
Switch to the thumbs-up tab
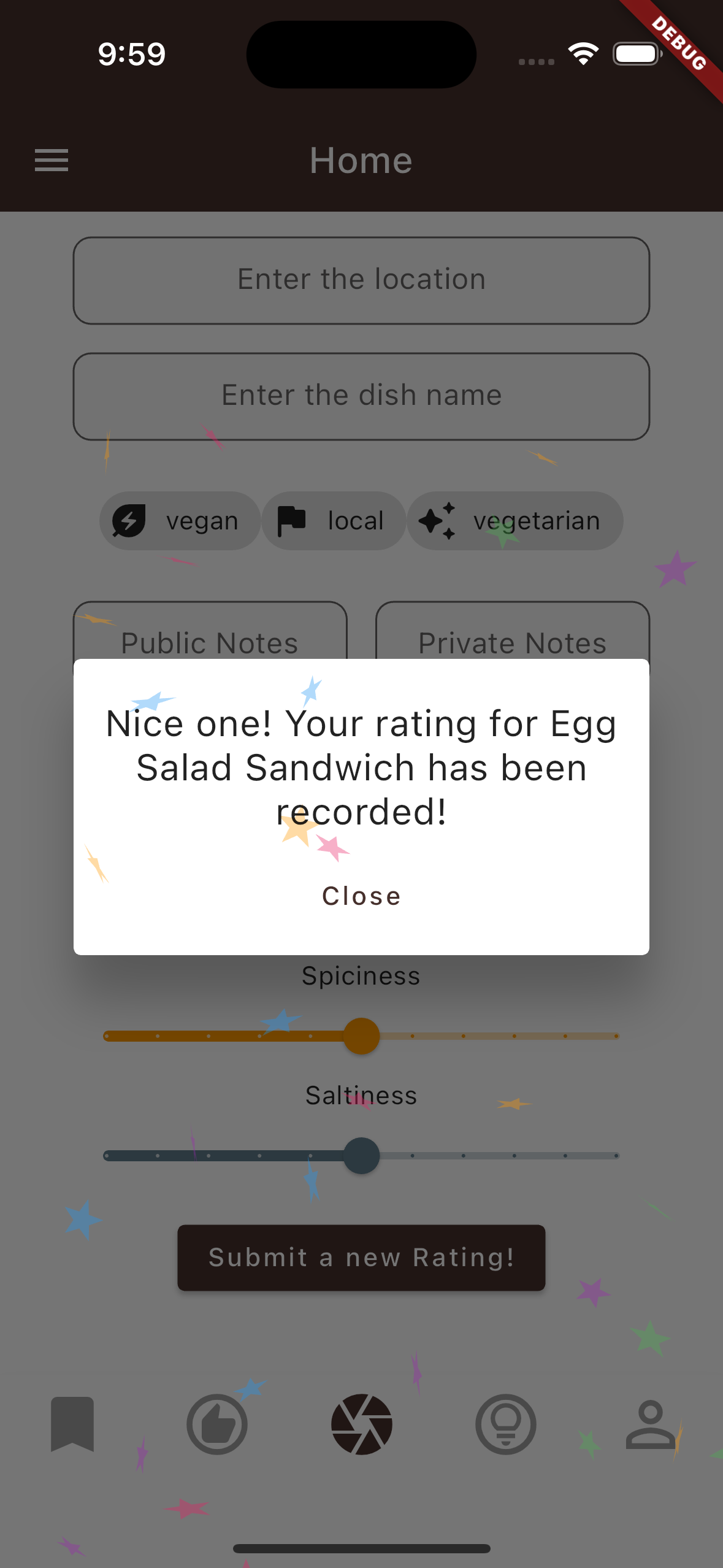click(x=217, y=1424)
